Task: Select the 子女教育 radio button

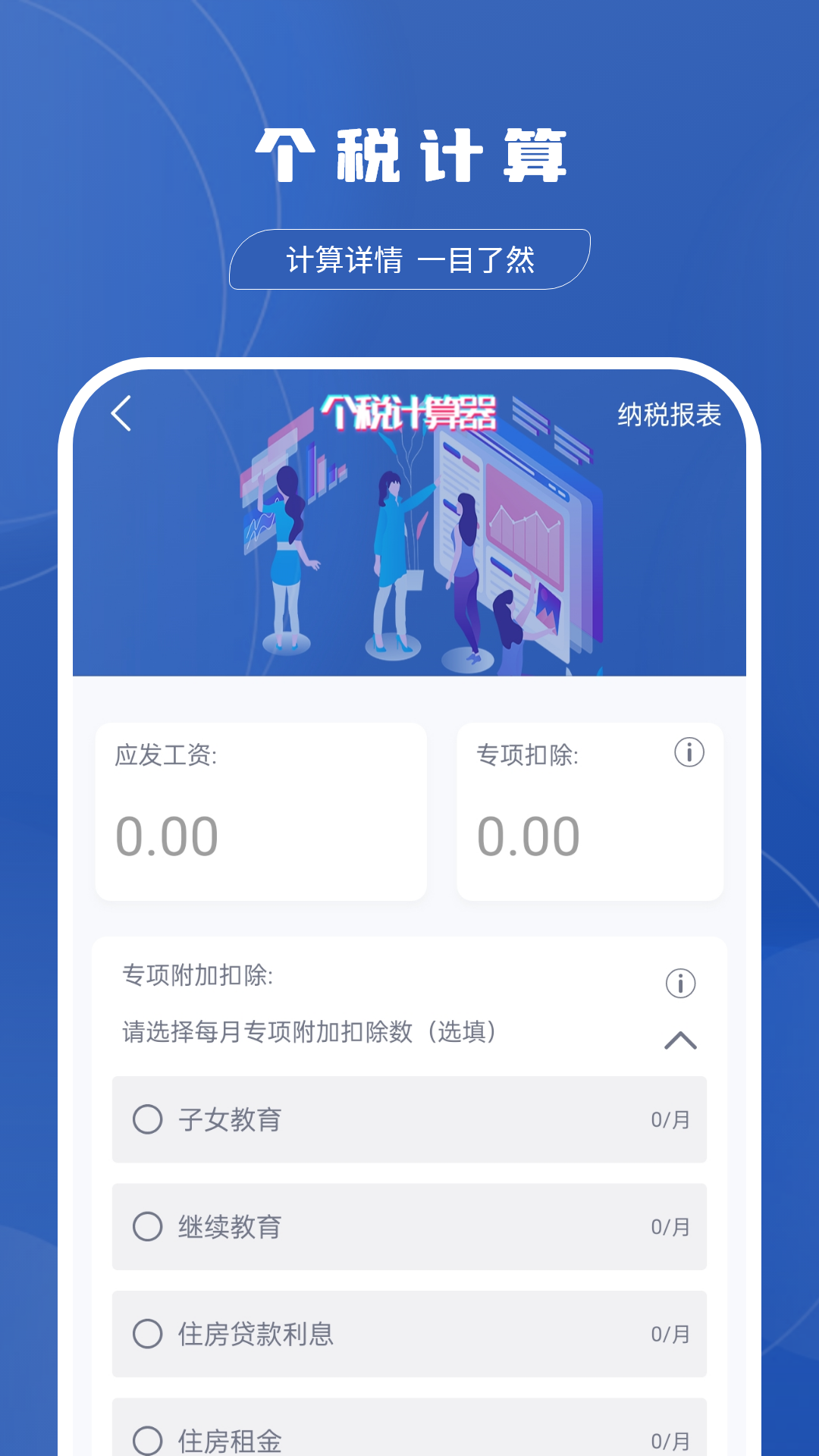Action: click(149, 1119)
